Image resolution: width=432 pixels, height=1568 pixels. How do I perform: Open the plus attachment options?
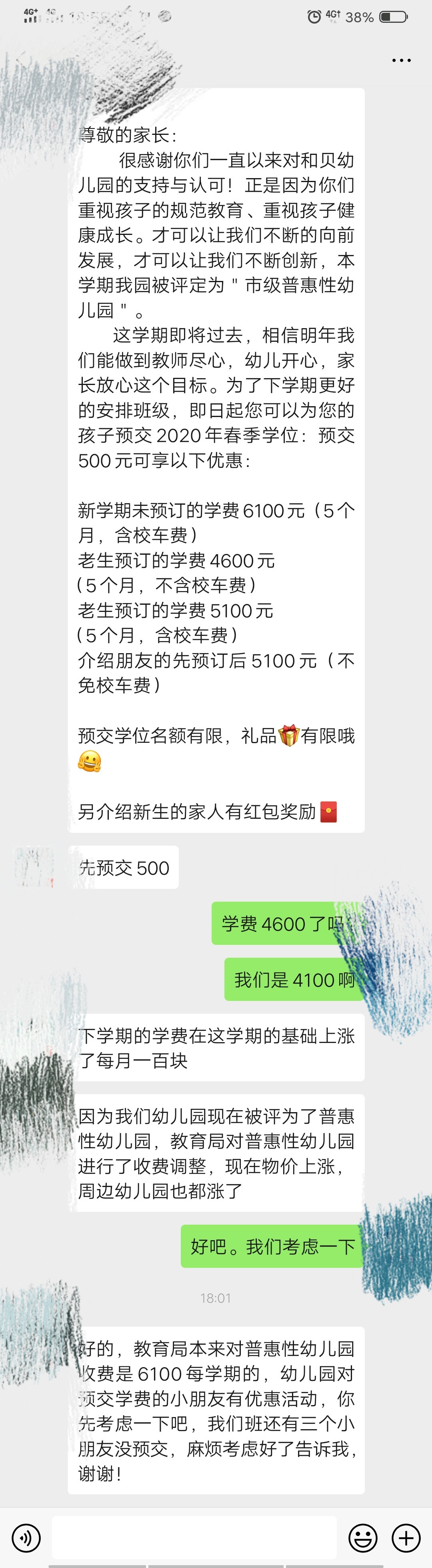pyautogui.click(x=406, y=1538)
